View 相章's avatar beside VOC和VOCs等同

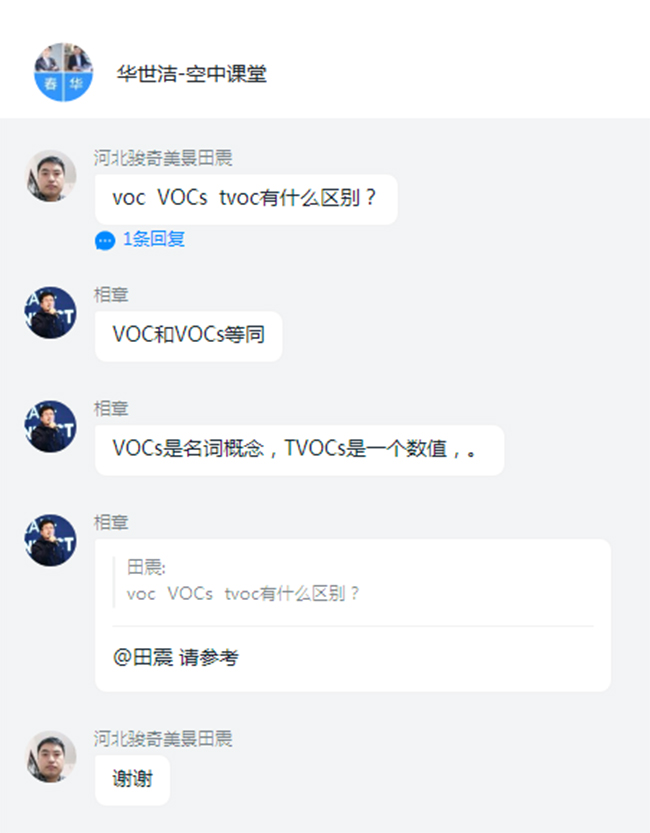pos(51,313)
